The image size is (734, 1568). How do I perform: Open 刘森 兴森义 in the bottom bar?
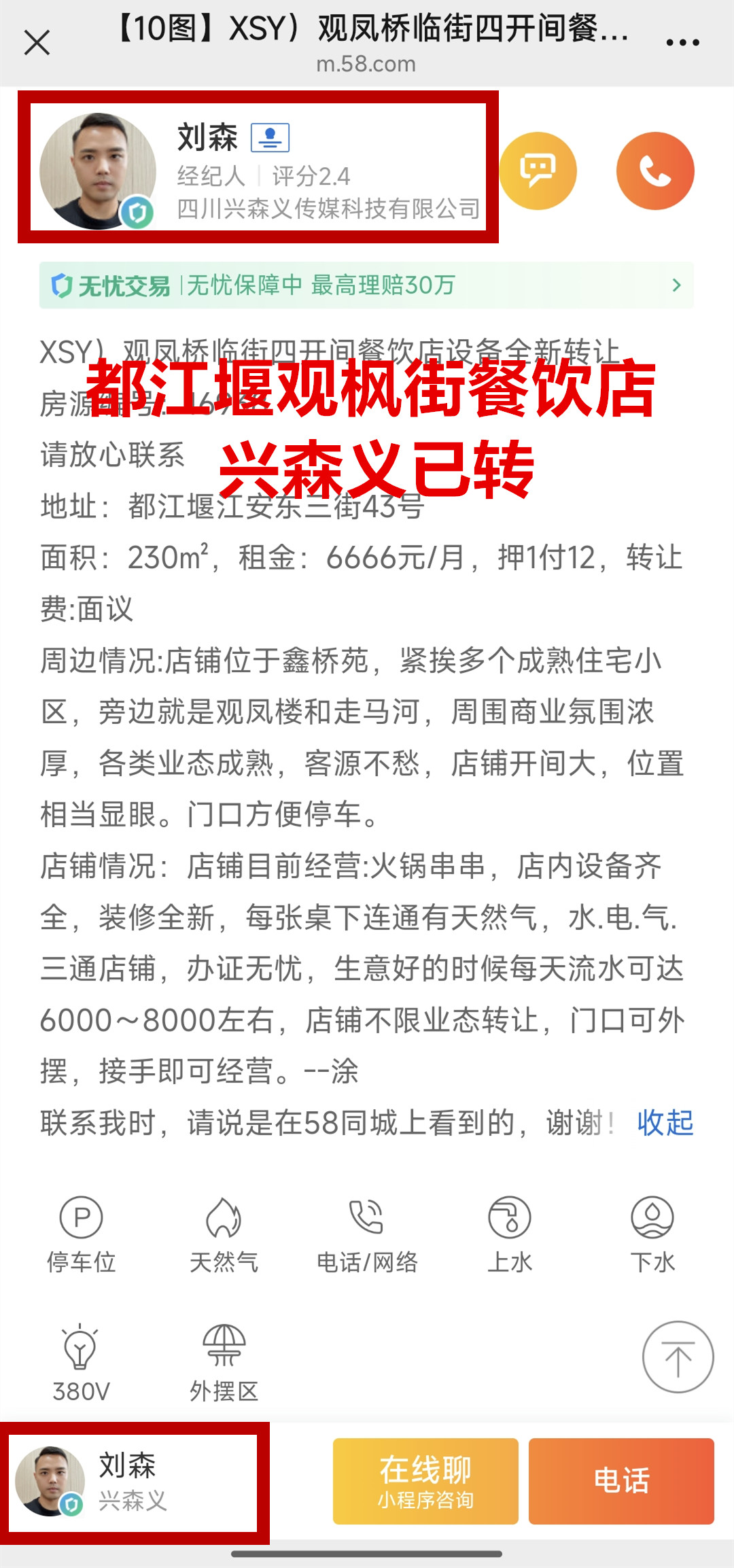(x=133, y=1482)
